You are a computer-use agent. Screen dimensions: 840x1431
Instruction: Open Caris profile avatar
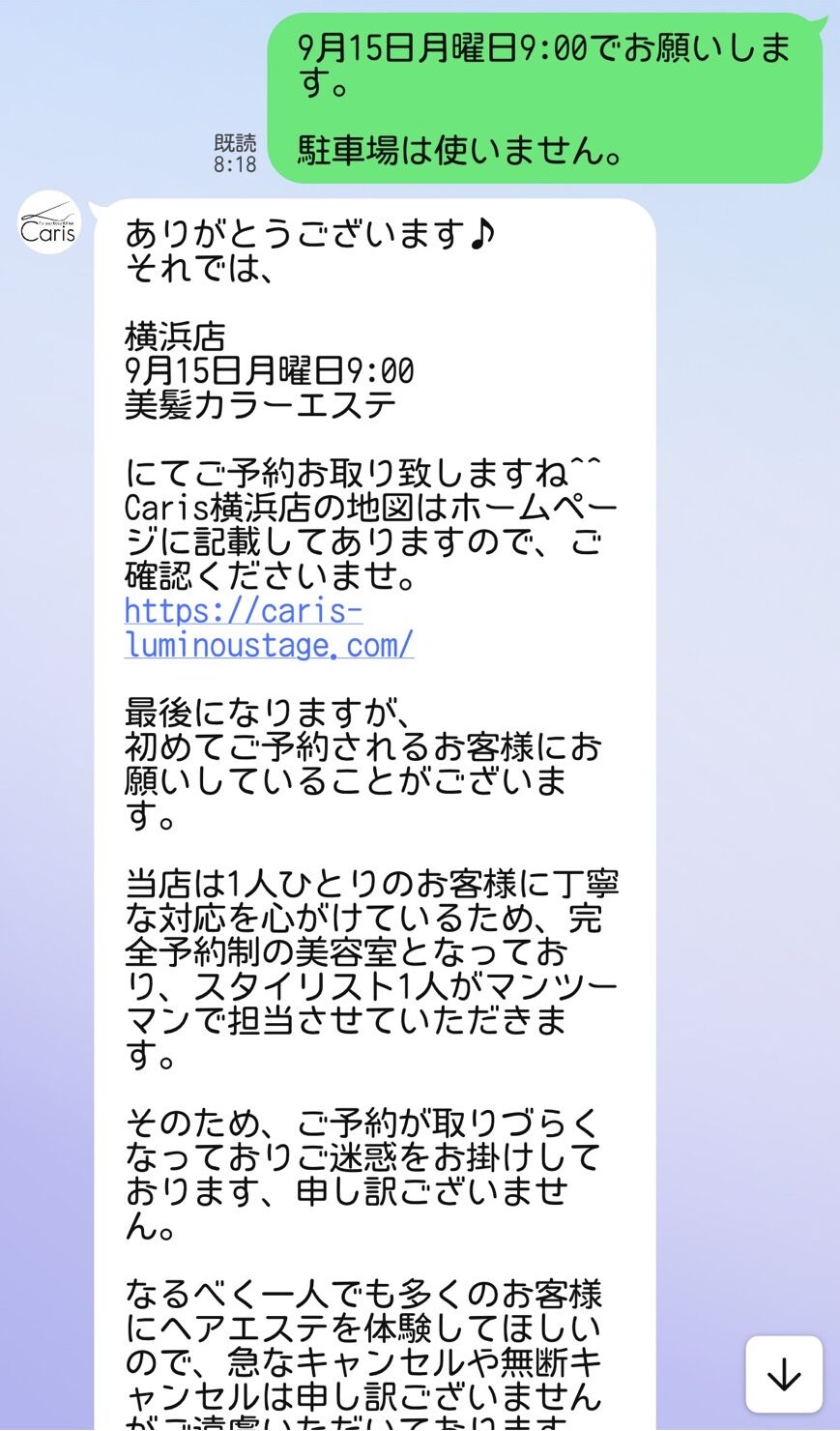[x=49, y=222]
